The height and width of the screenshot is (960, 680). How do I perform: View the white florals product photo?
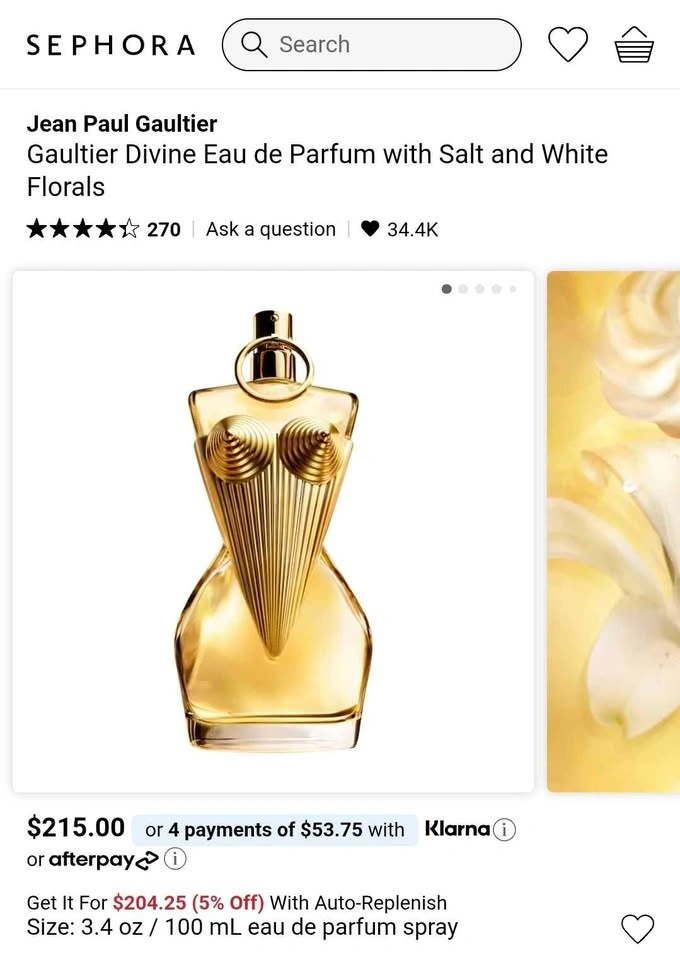(614, 530)
